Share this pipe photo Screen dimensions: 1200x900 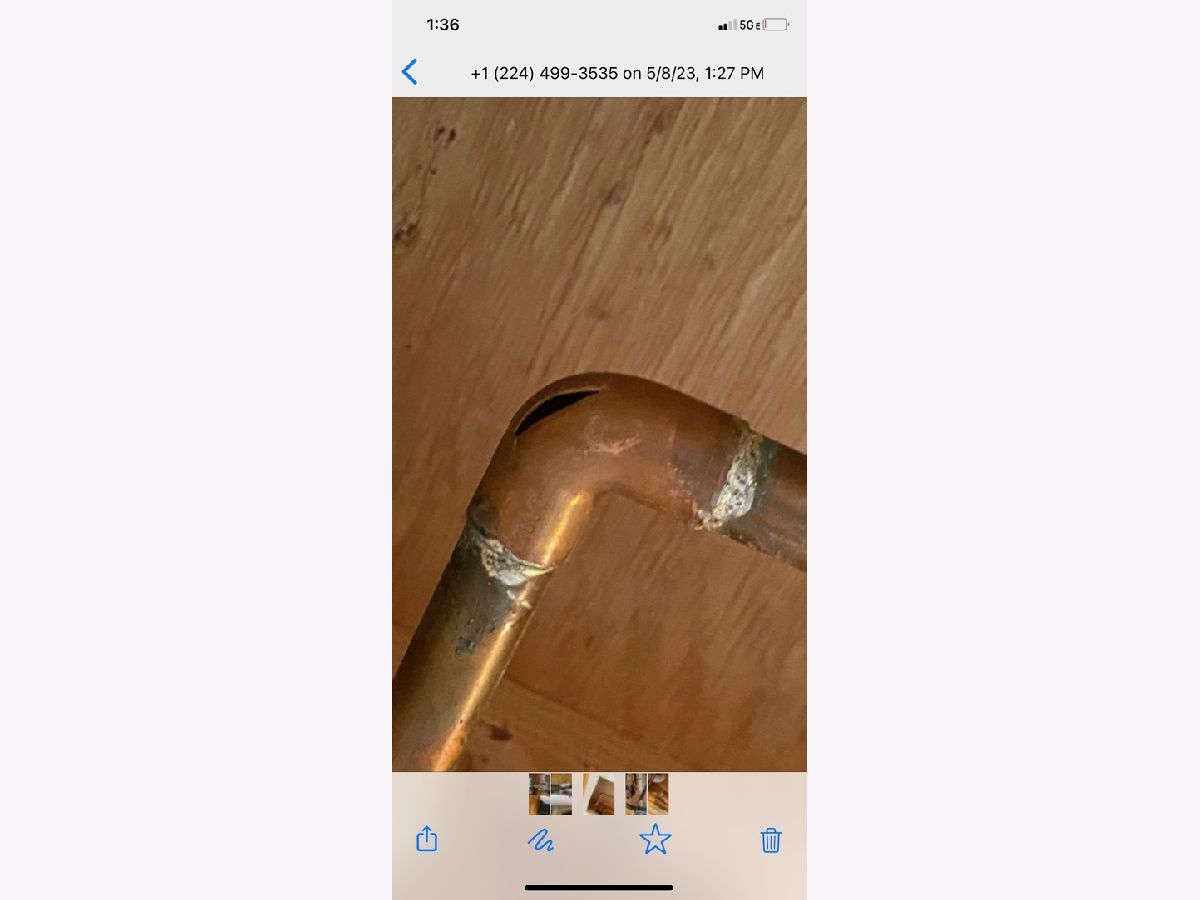click(x=427, y=838)
